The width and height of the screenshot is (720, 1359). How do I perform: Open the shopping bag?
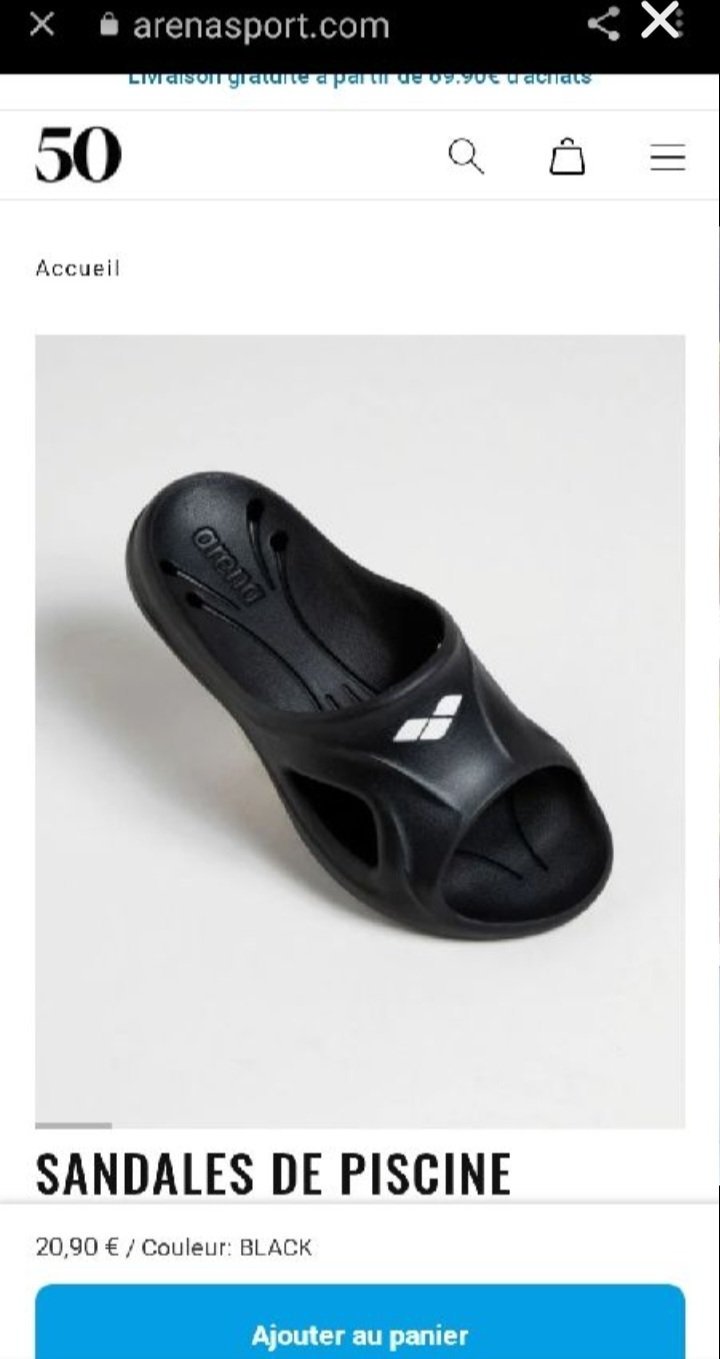pos(567,157)
